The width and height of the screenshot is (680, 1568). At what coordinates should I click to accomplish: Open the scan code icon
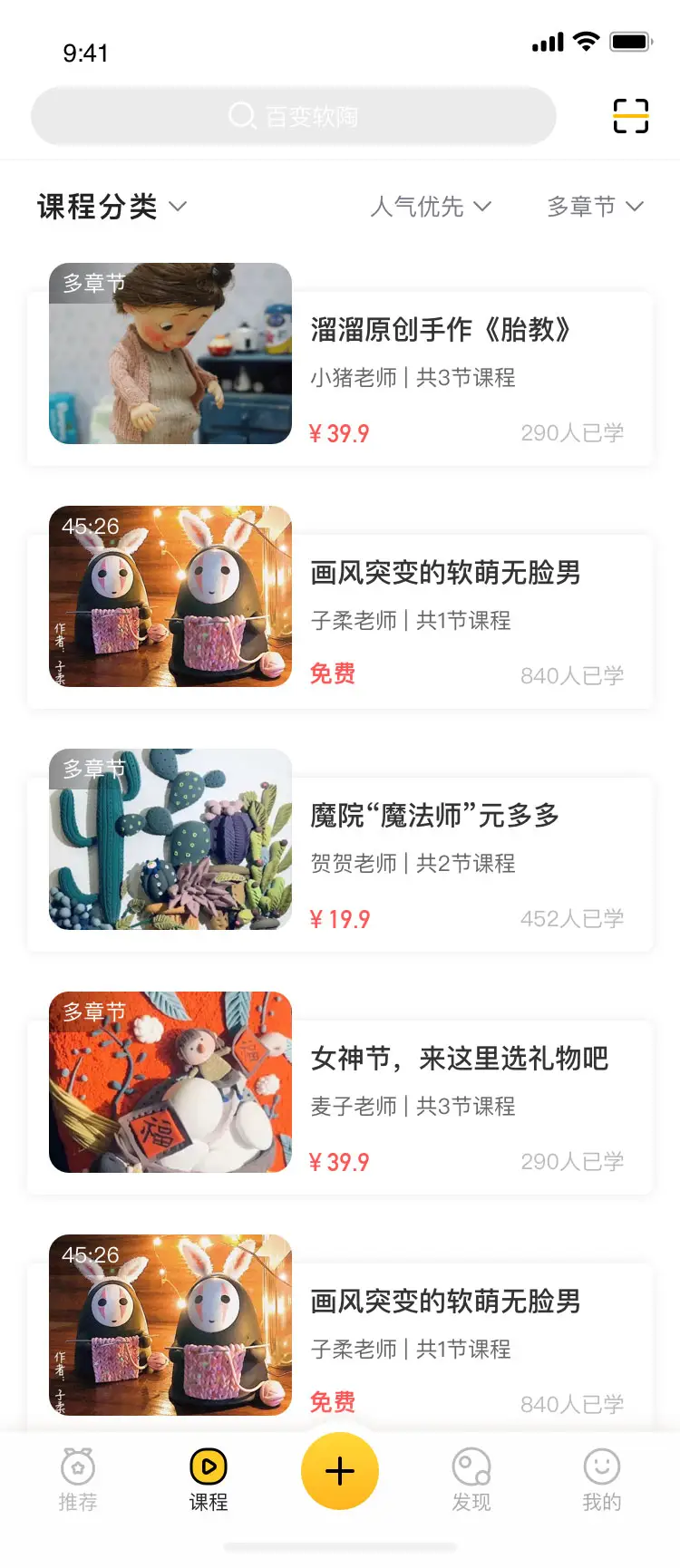click(630, 116)
